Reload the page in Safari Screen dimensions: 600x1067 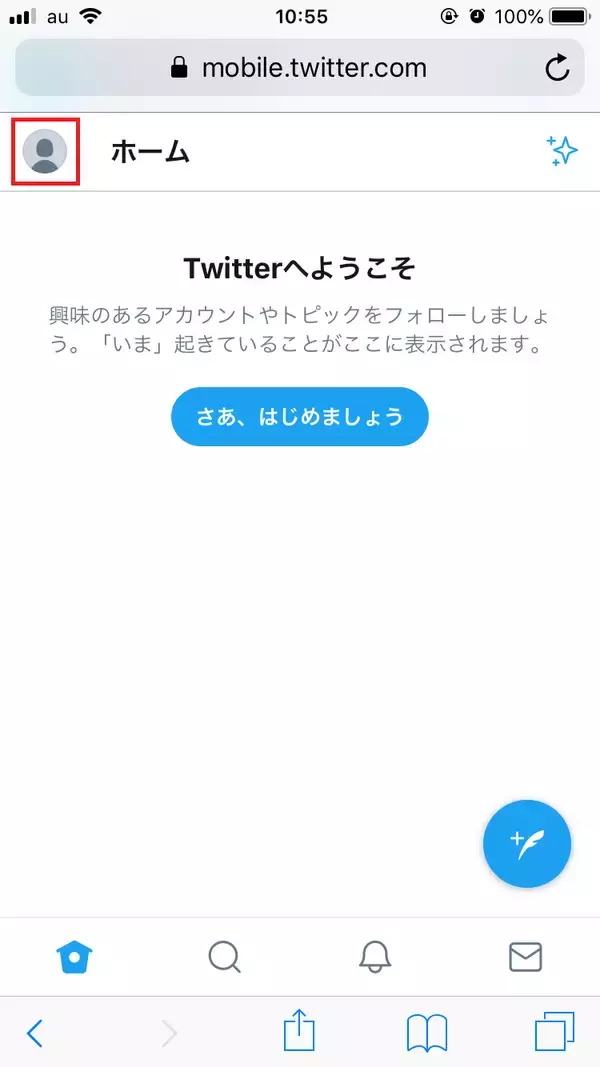click(557, 68)
